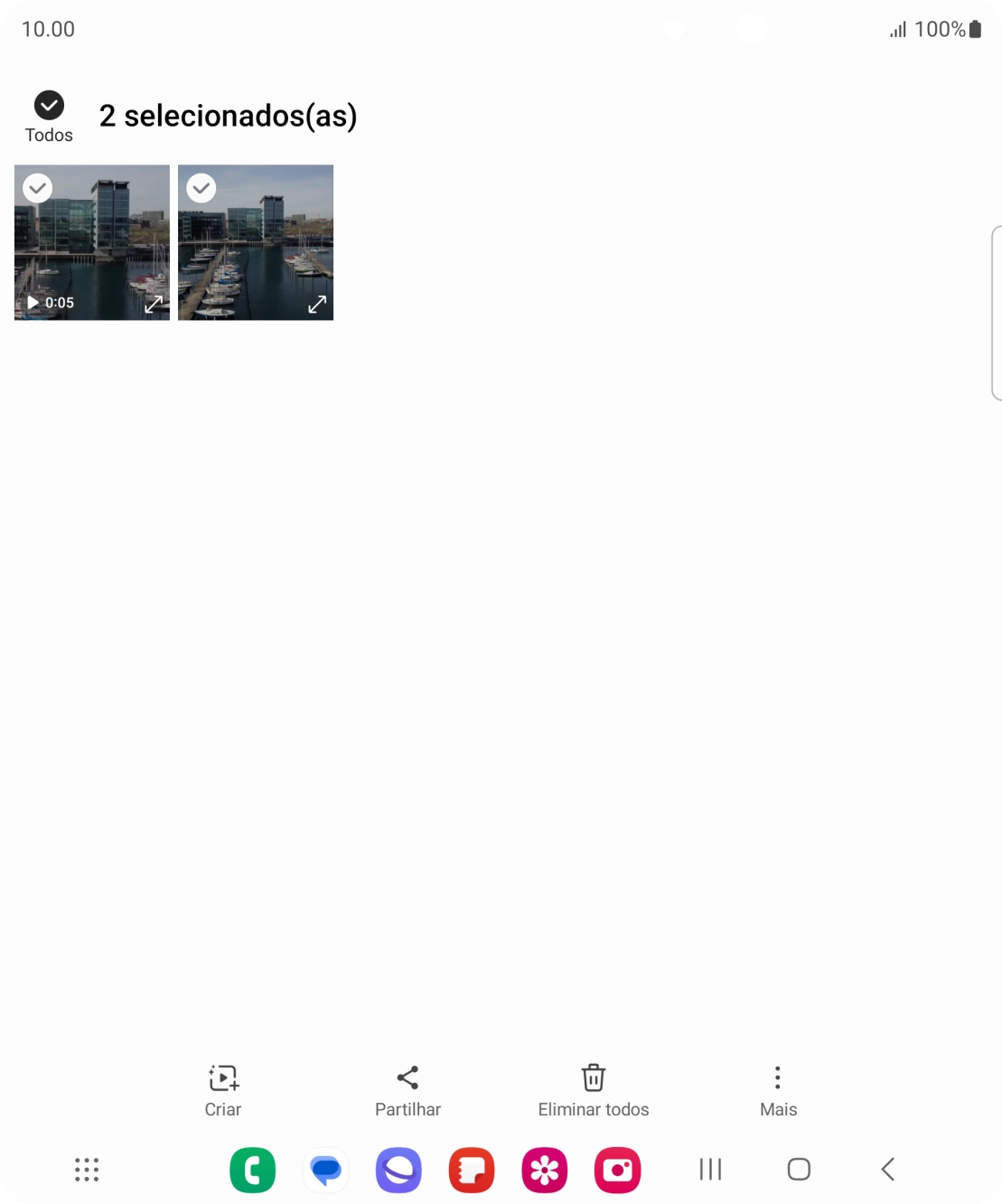Screen dimensions: 1002x1204
Task: Delete all selected with Eliminar todos
Action: [594, 1089]
